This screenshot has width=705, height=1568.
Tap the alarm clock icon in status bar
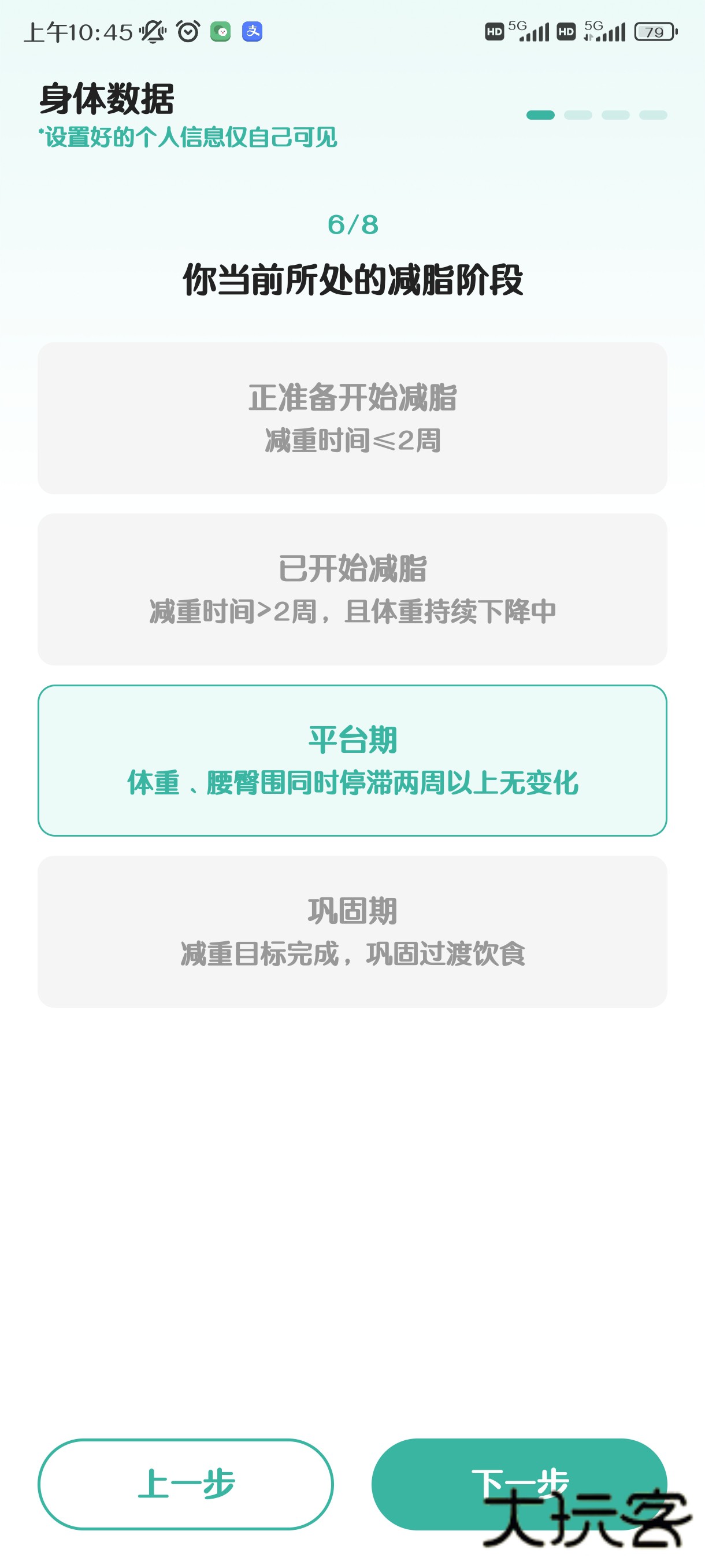(x=187, y=32)
